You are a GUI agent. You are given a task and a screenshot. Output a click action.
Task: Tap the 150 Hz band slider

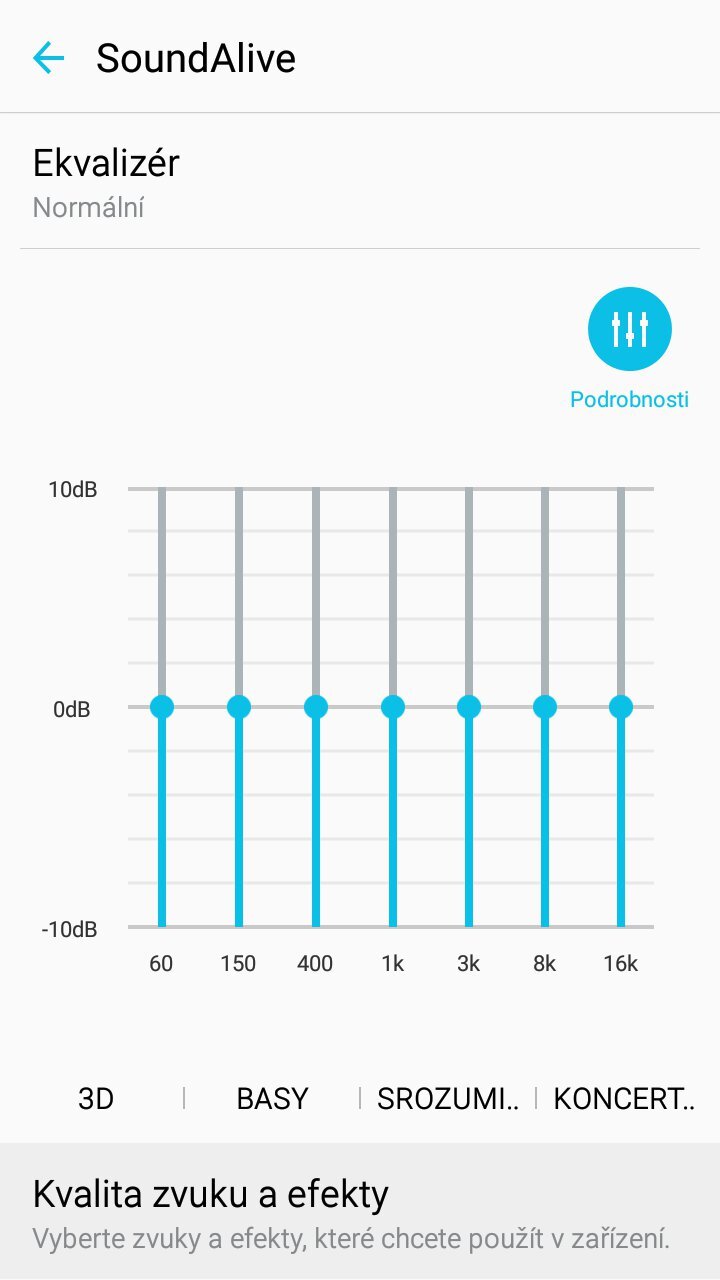pyautogui.click(x=238, y=707)
